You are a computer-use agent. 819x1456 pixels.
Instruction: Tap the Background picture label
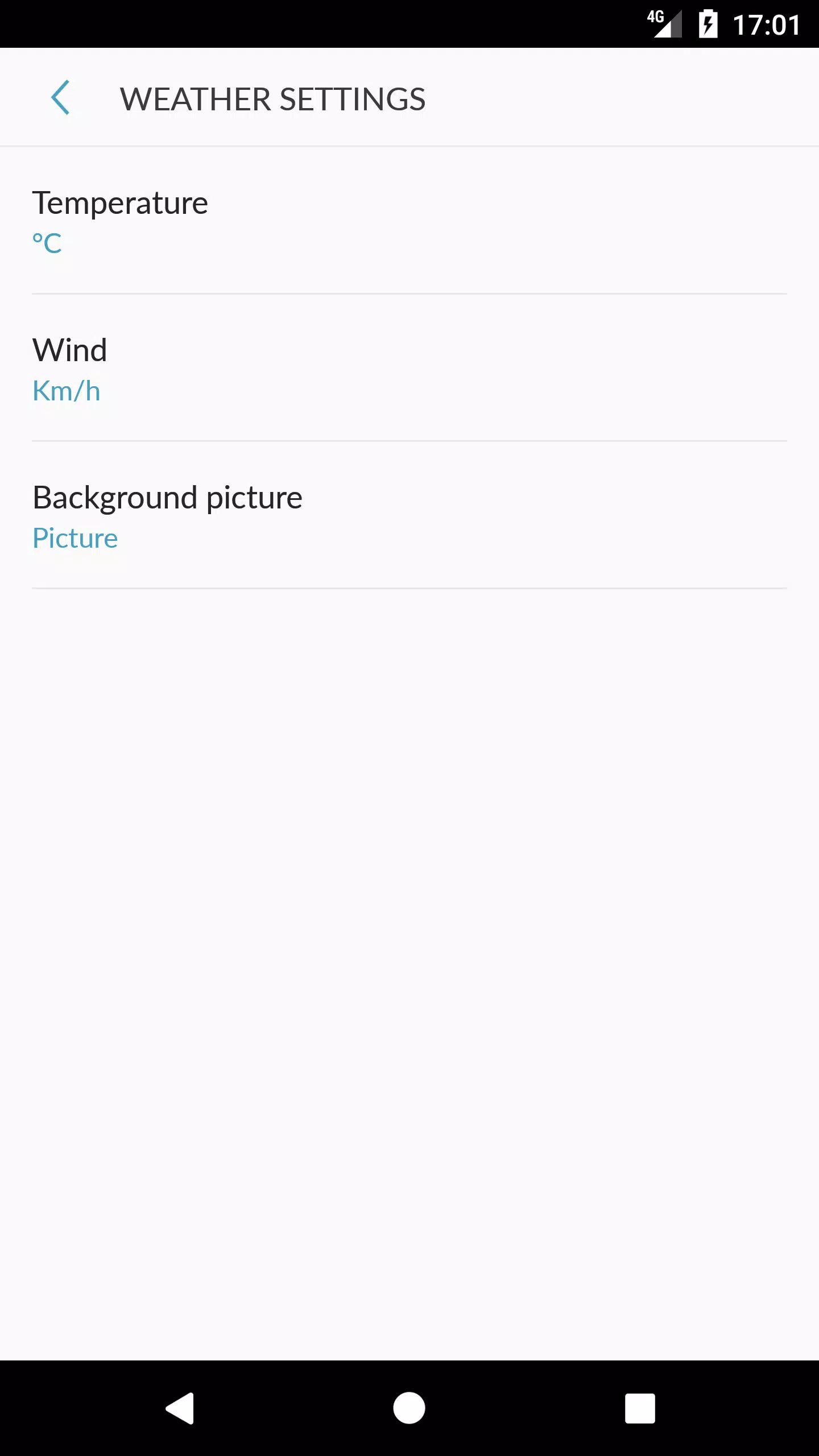pyautogui.click(x=168, y=497)
